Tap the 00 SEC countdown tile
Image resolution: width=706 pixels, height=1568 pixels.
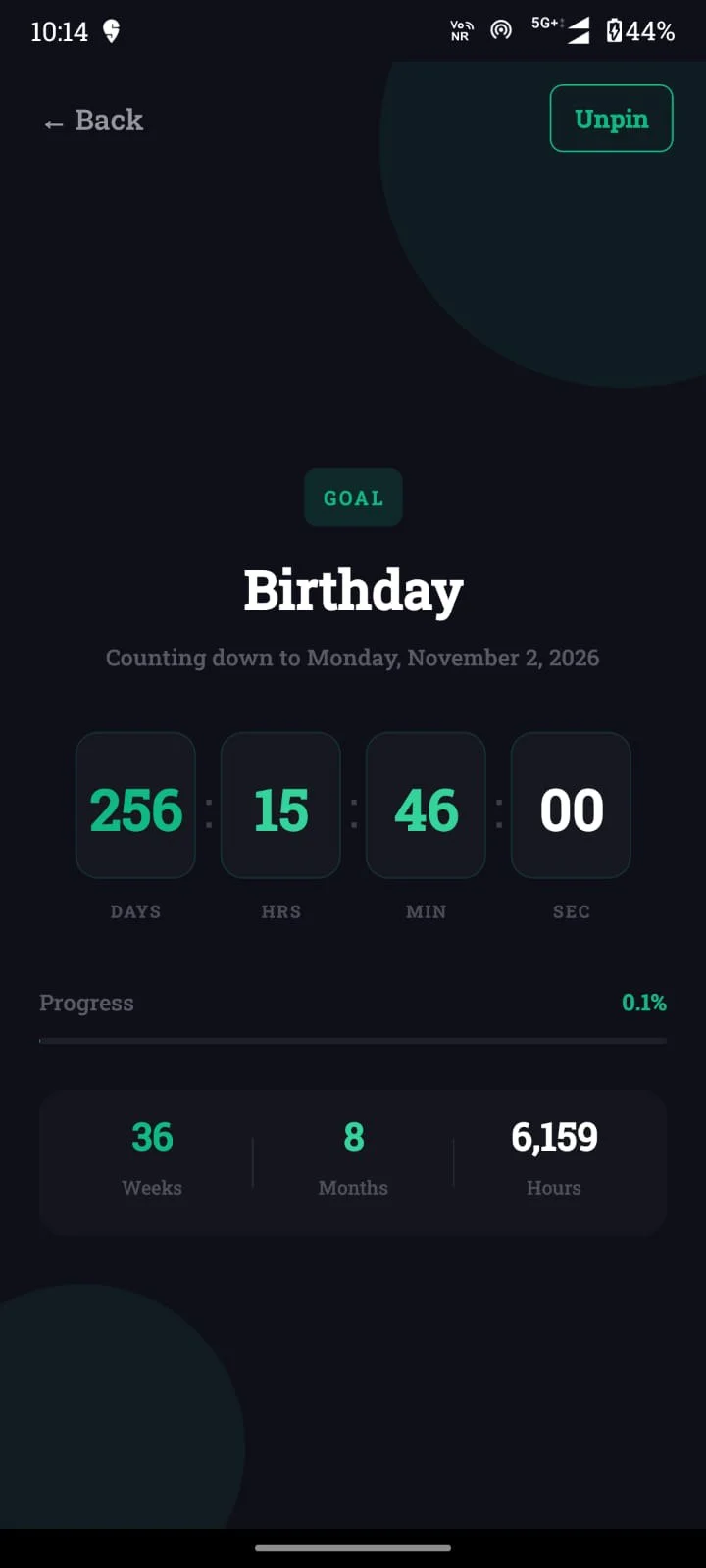(571, 805)
